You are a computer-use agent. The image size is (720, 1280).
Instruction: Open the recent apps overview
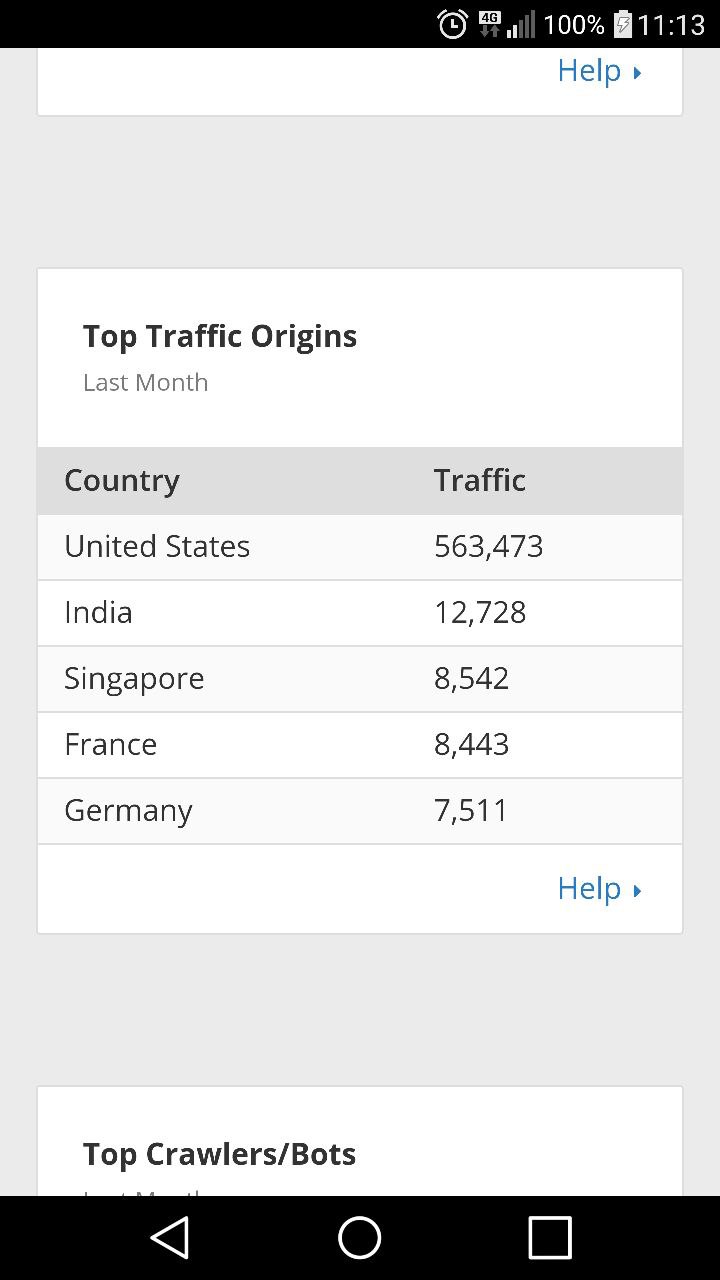549,1238
